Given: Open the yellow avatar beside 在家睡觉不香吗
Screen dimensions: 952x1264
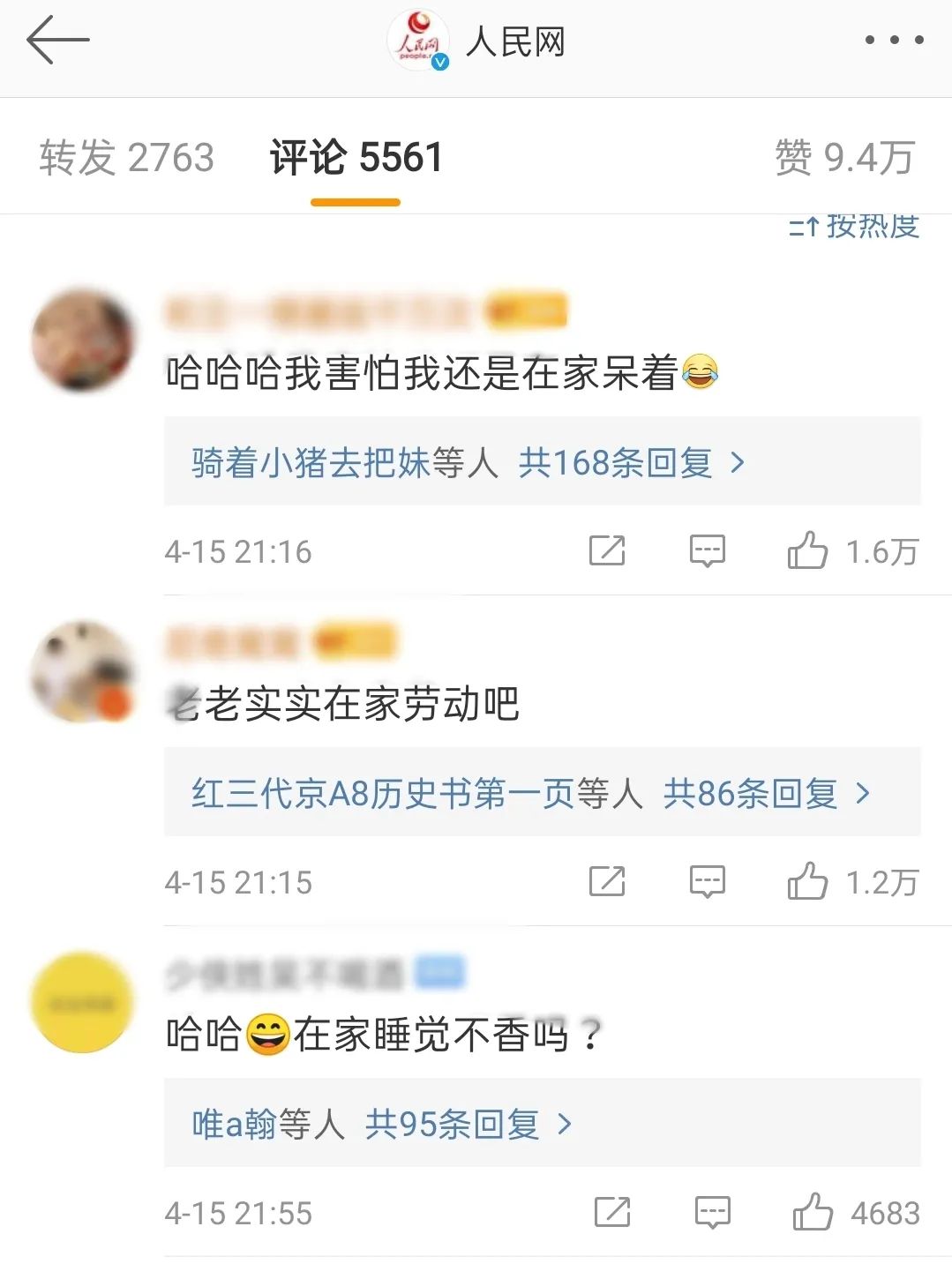Looking at the screenshot, I should point(82,1002).
